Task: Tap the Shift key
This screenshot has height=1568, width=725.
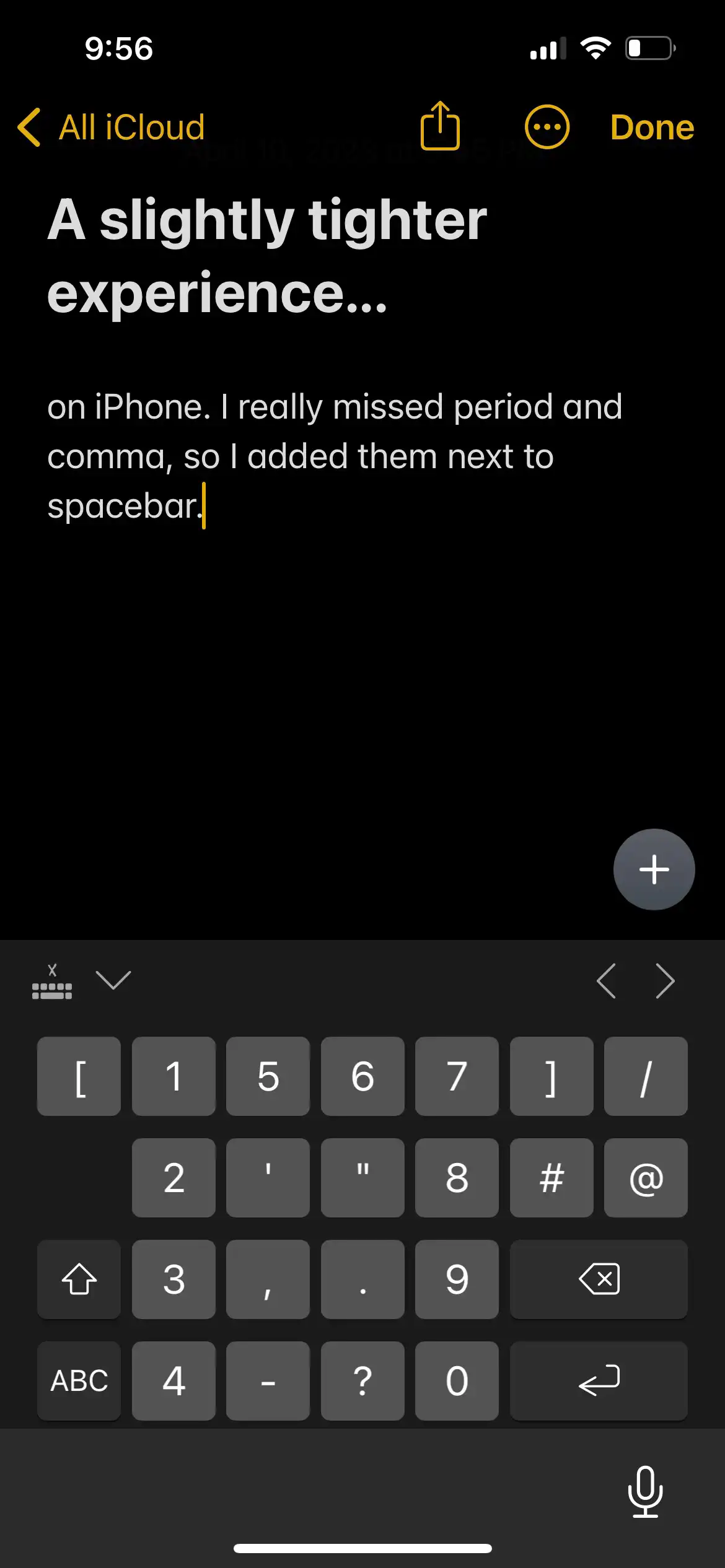Action: pos(79,1280)
